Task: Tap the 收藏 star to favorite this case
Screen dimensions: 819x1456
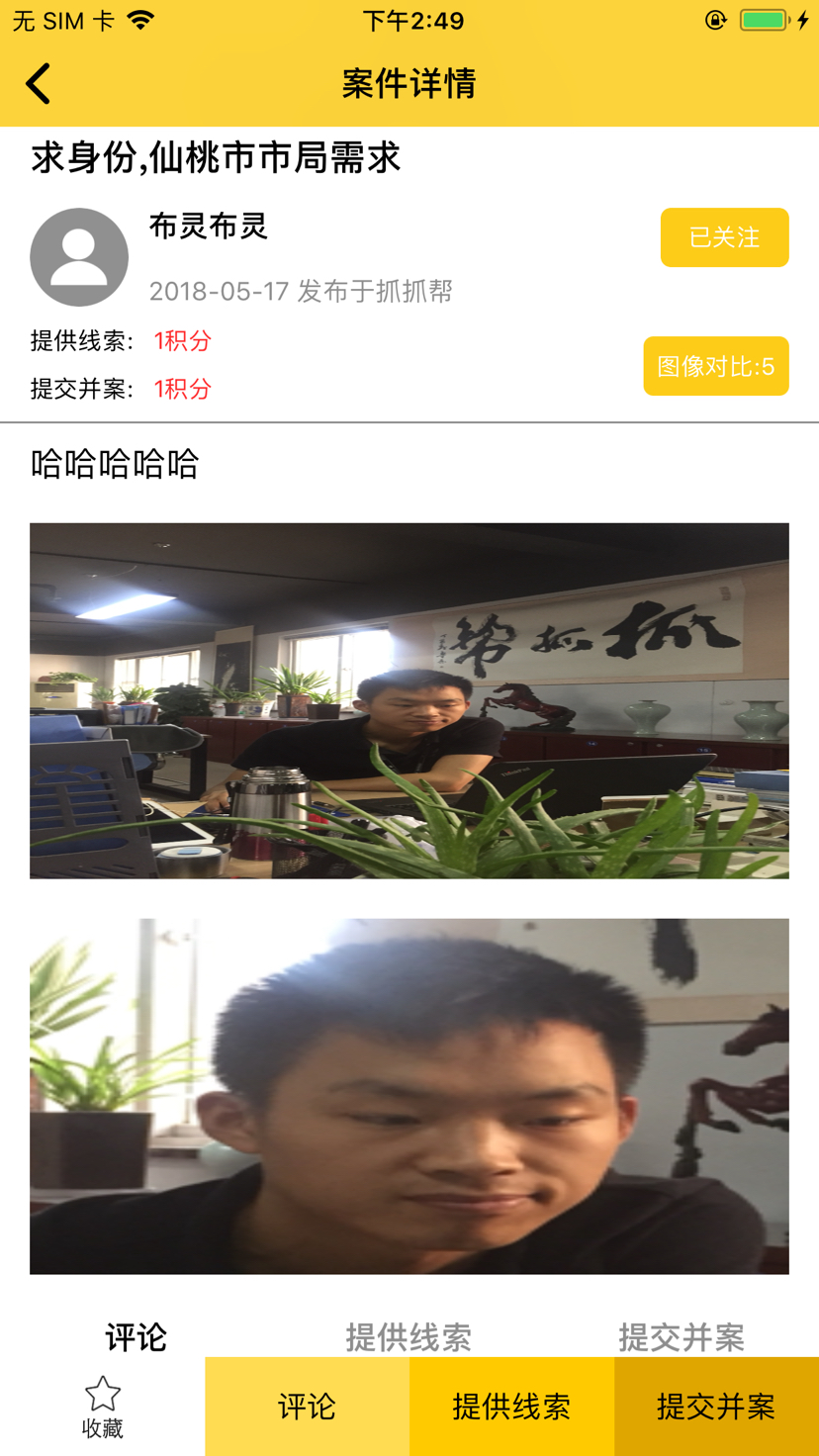Action: pyautogui.click(x=103, y=1407)
